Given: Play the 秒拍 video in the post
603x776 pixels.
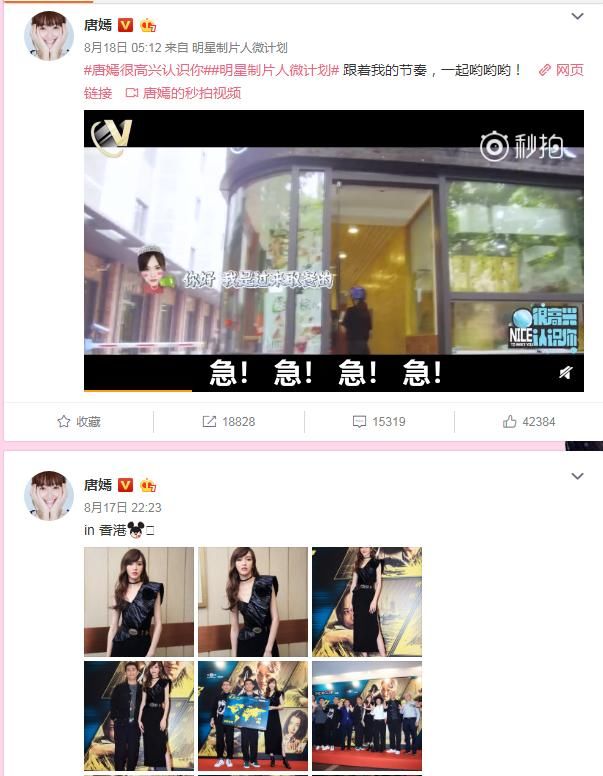Looking at the screenshot, I should [333, 250].
